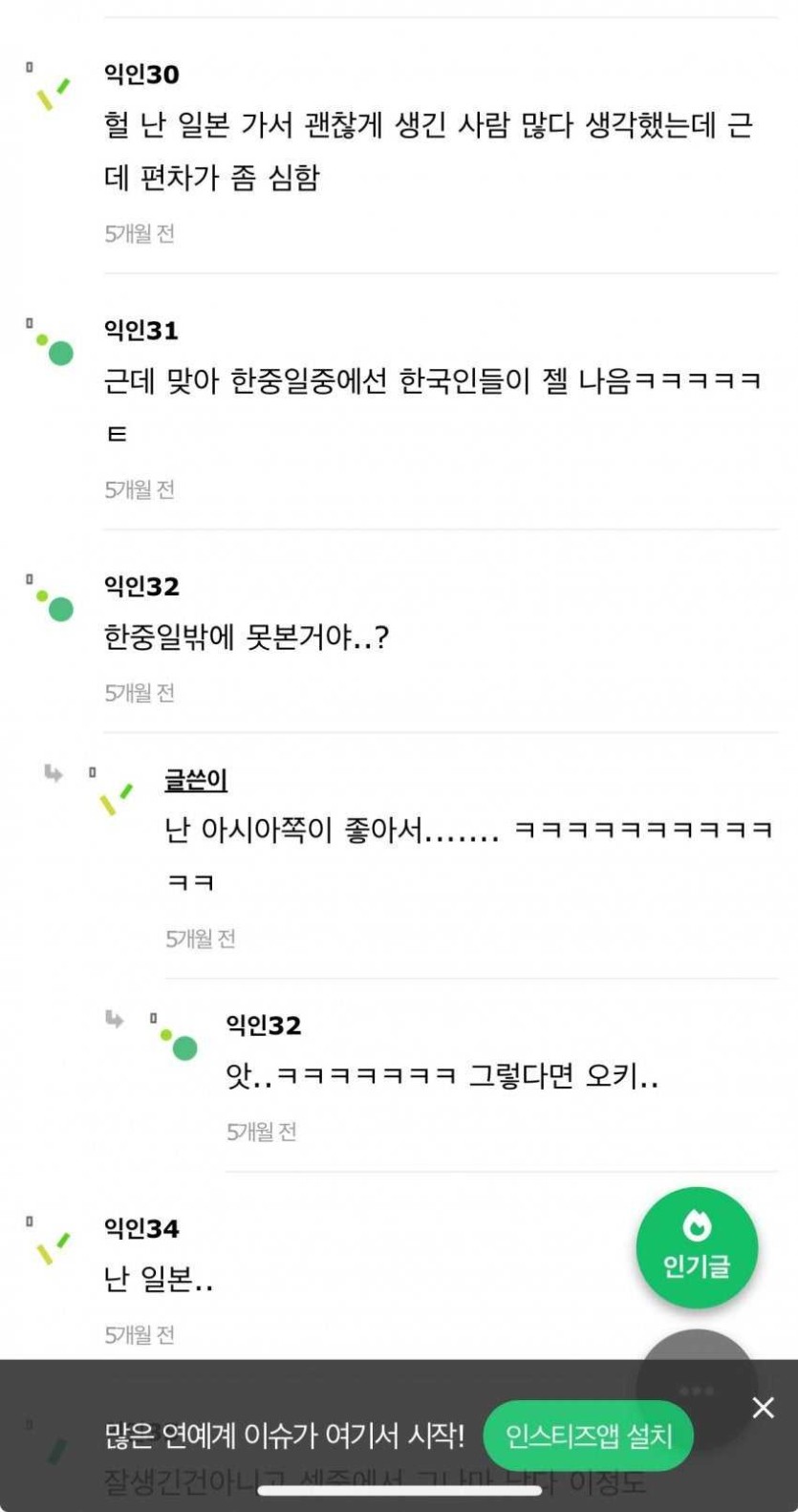The width and height of the screenshot is (798, 1512).
Task: Dismiss the app install banner
Action: [x=763, y=1408]
